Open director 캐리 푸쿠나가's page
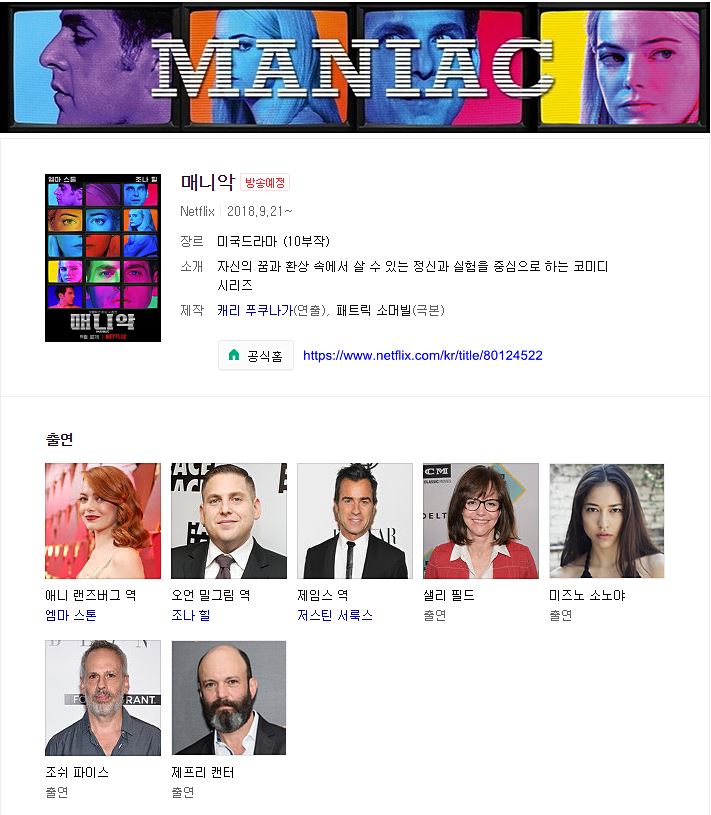711x815 pixels. (x=254, y=311)
